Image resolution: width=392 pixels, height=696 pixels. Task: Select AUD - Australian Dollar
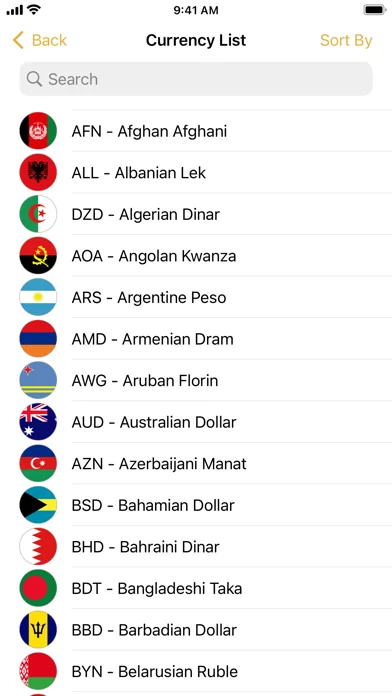pyautogui.click(x=196, y=422)
